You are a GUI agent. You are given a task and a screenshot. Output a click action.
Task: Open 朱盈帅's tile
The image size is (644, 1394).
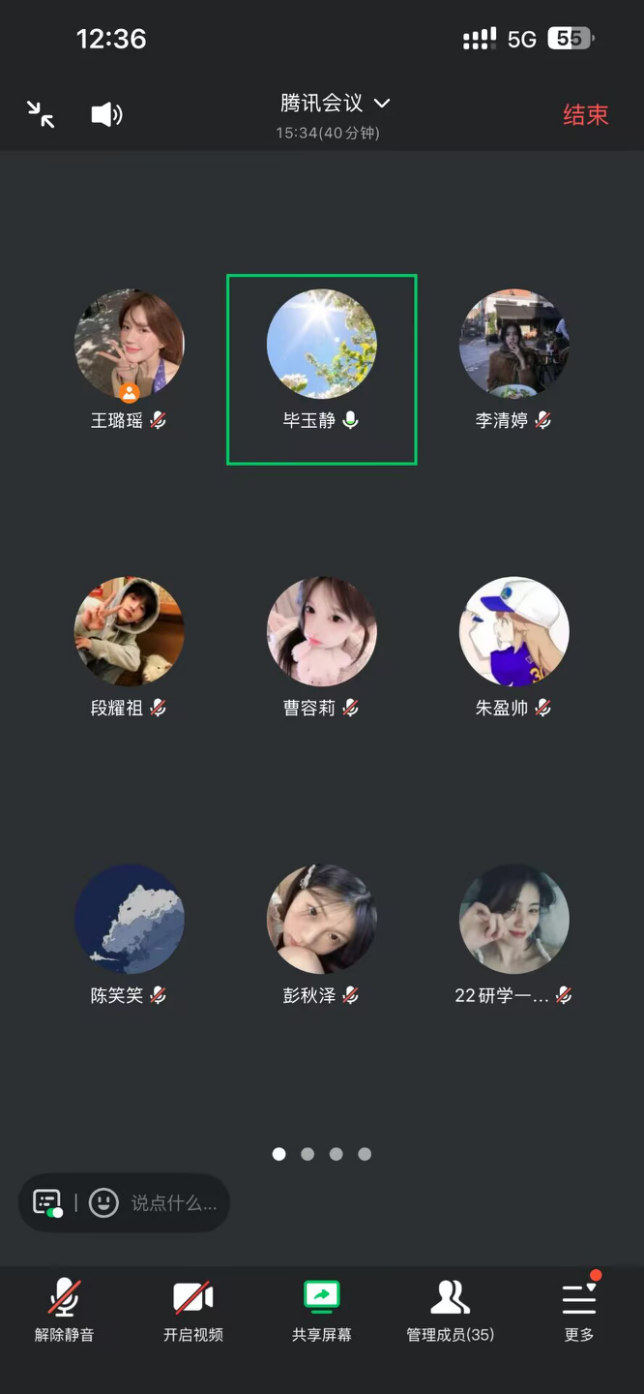[513, 632]
